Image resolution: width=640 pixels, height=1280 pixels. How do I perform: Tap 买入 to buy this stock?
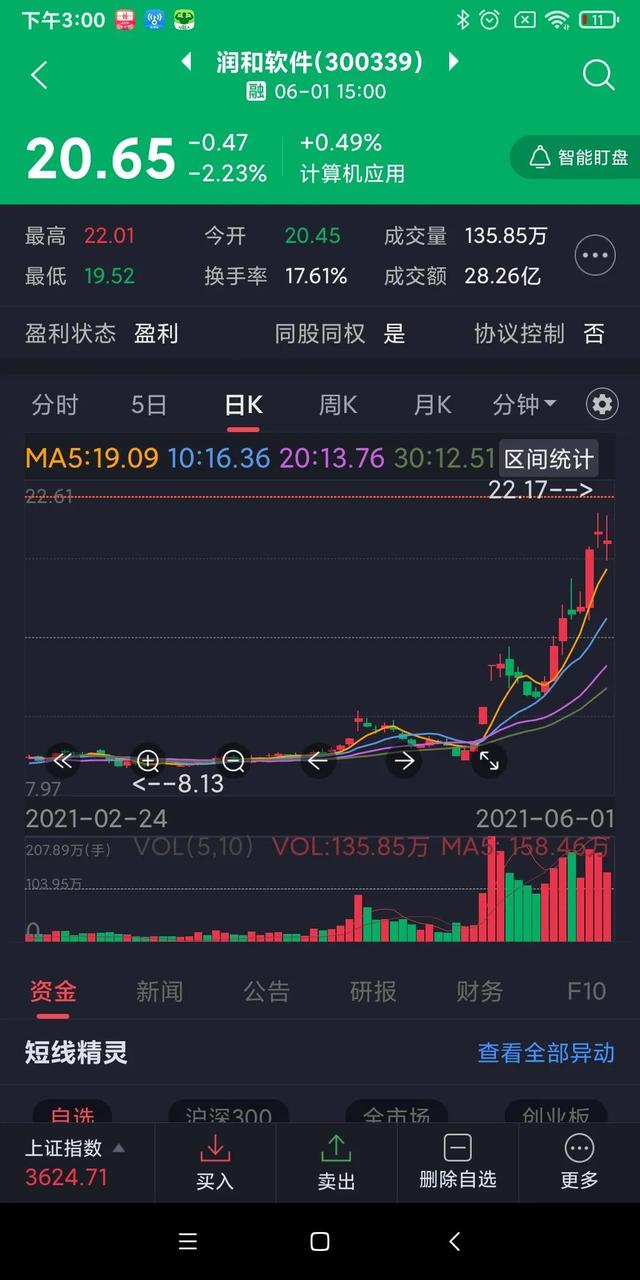(215, 1162)
